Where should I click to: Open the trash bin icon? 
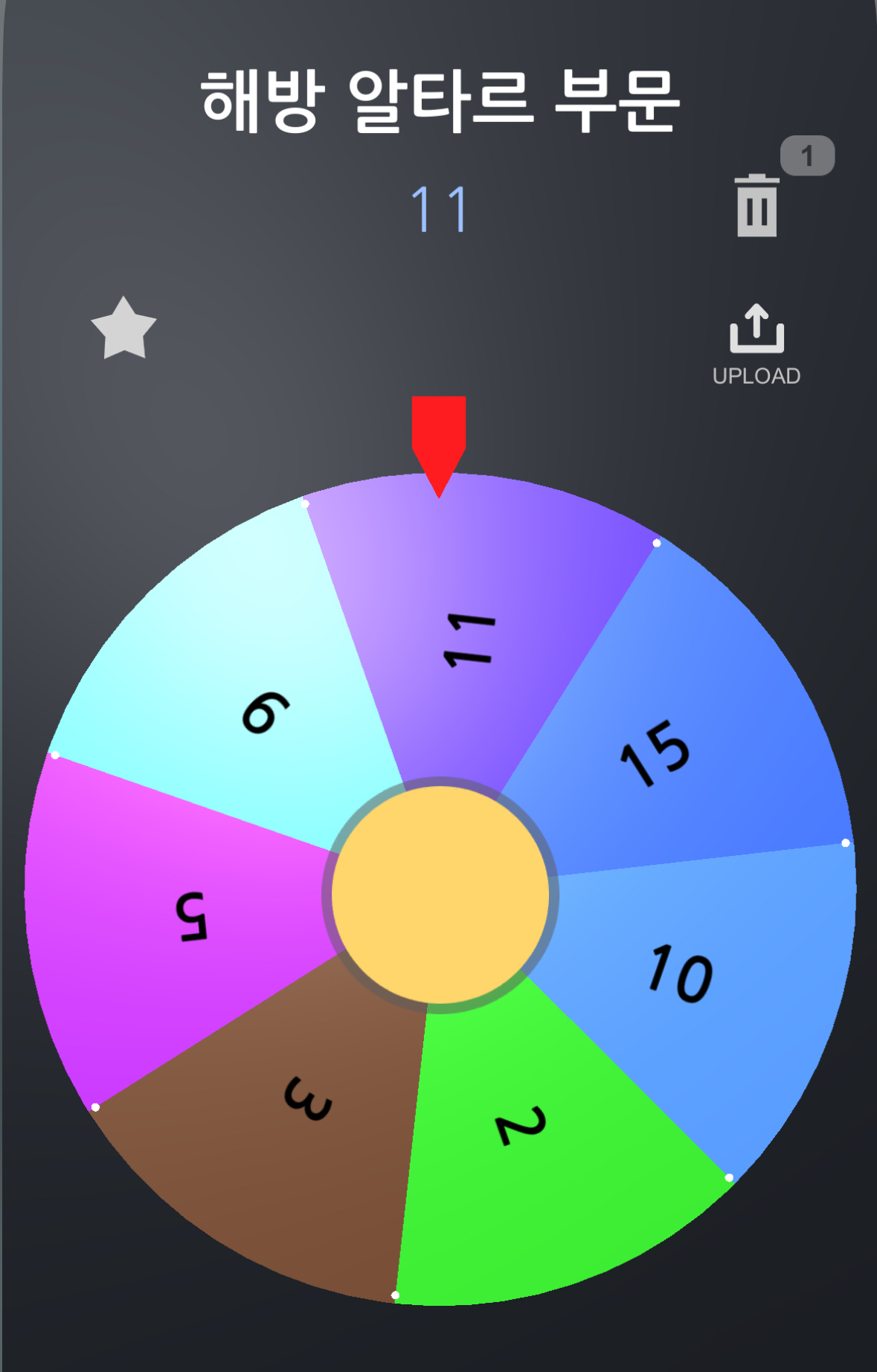click(756, 206)
